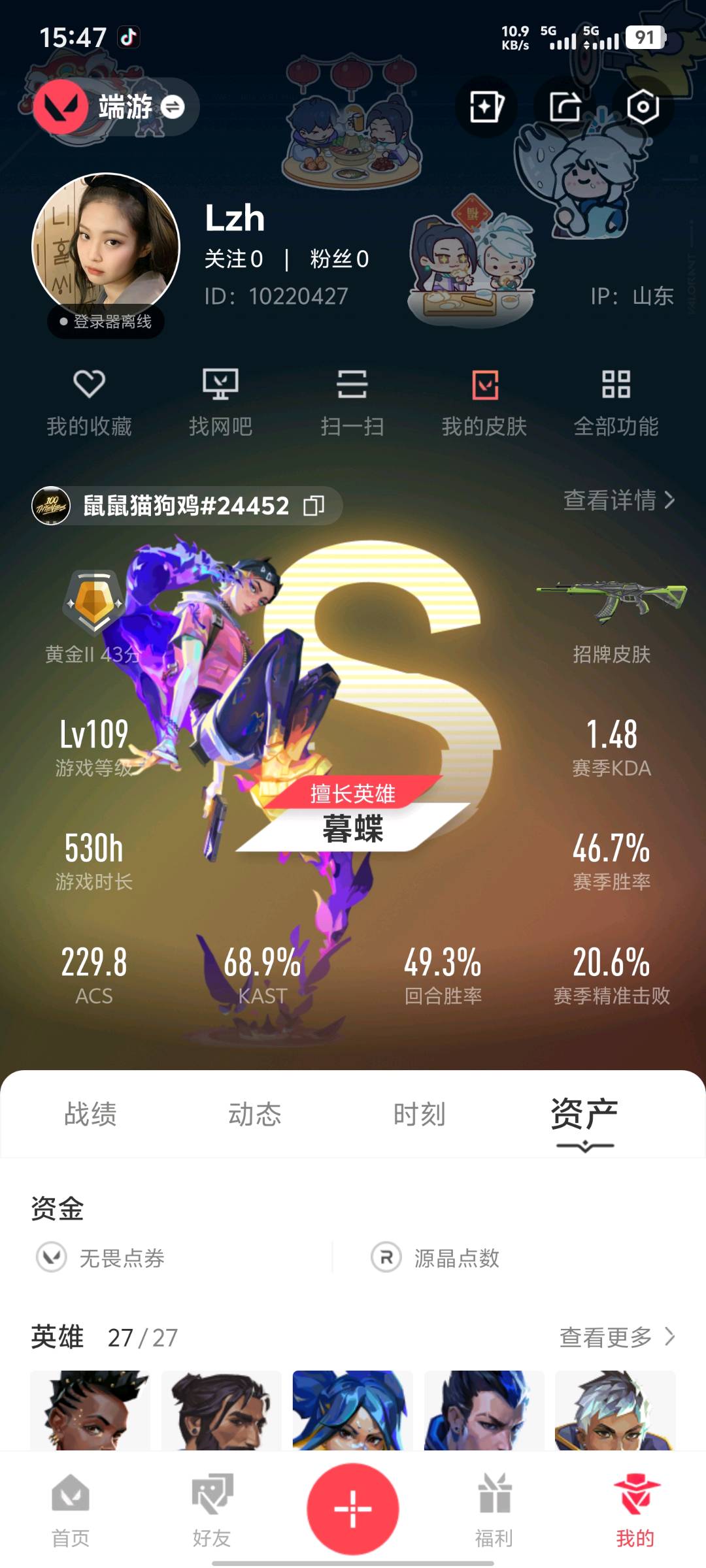
Task: Tap the red plus create button
Action: pos(353,1509)
